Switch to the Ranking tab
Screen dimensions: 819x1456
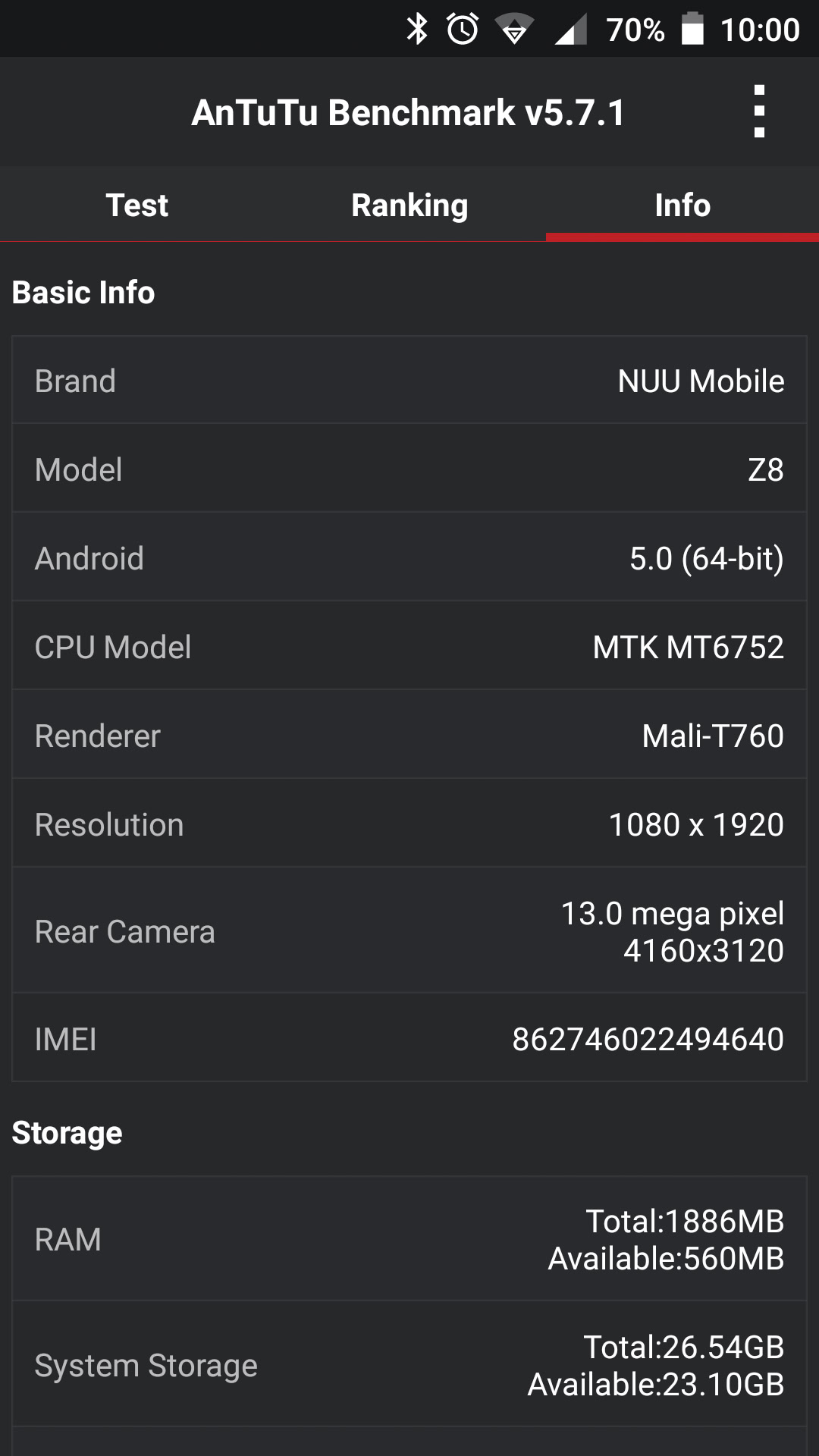(x=409, y=205)
